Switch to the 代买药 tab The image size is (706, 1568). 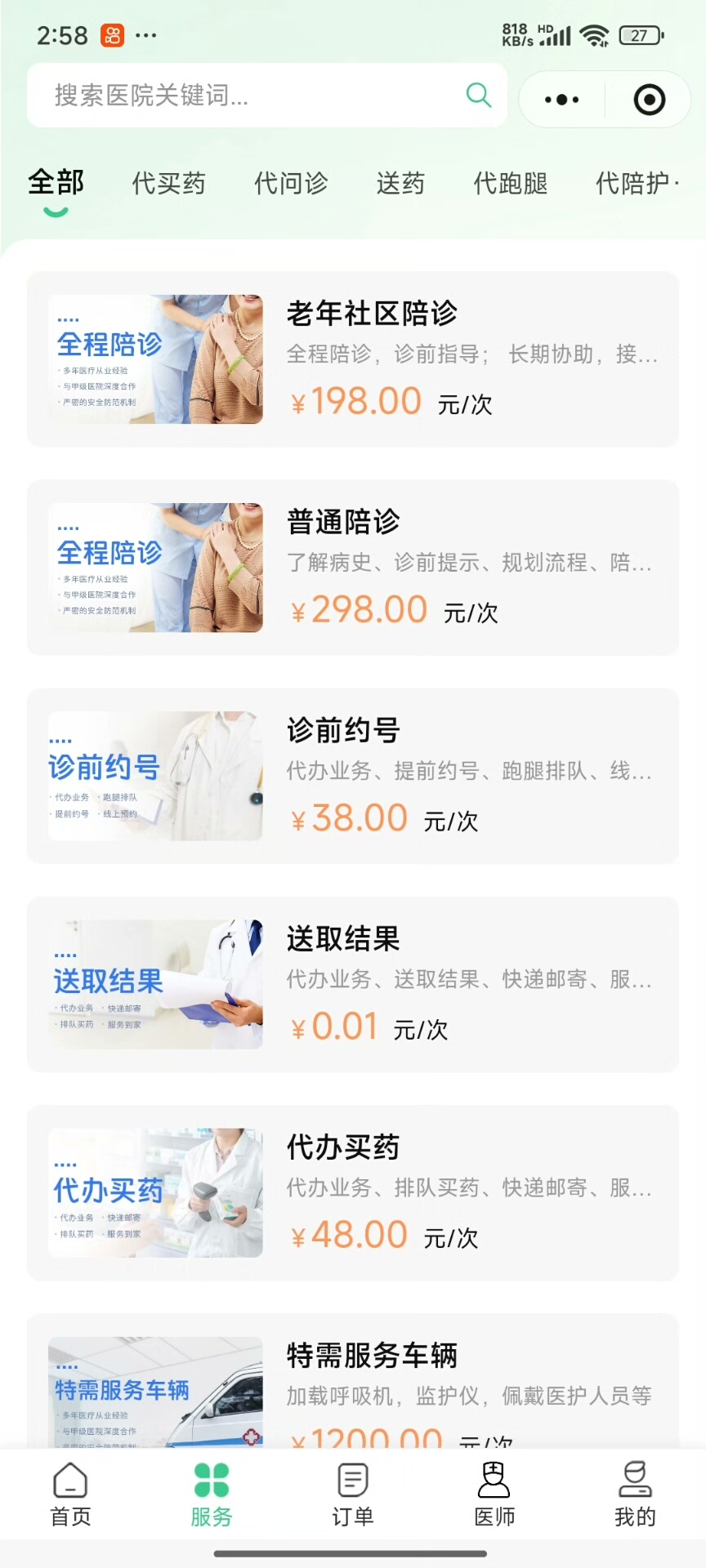tap(168, 183)
